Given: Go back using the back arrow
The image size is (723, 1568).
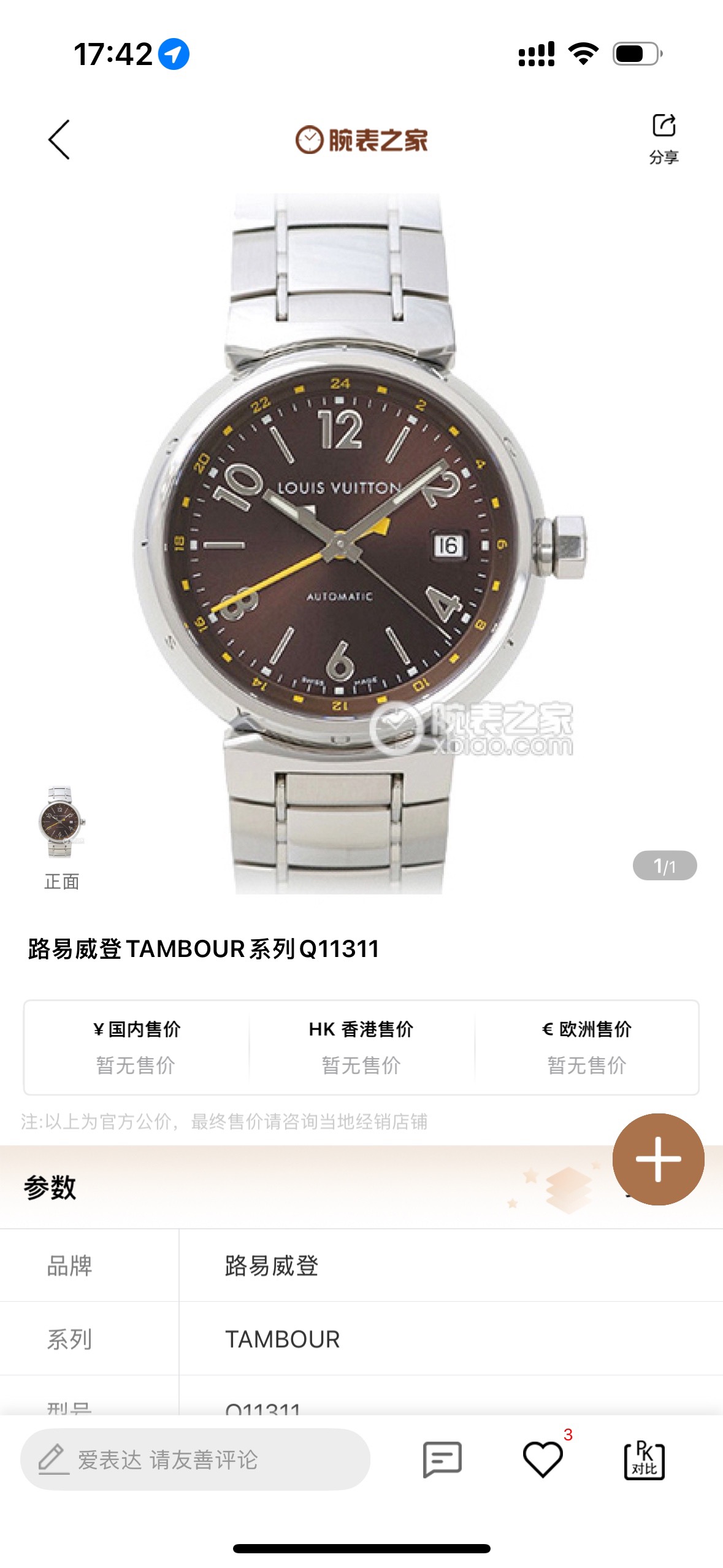Looking at the screenshot, I should pos(59,140).
